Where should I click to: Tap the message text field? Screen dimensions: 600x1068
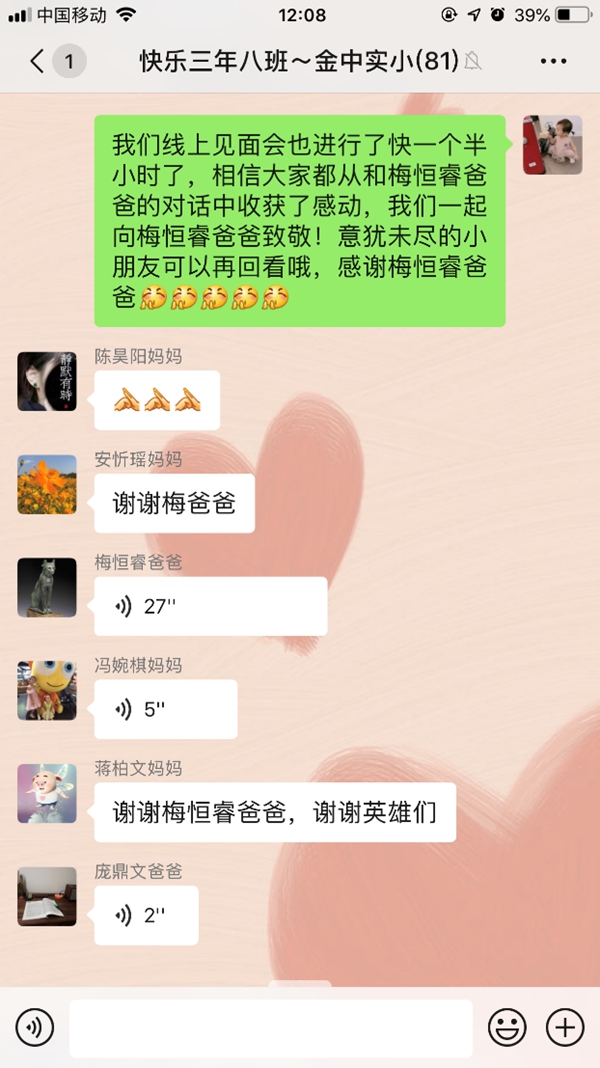coord(270,1027)
